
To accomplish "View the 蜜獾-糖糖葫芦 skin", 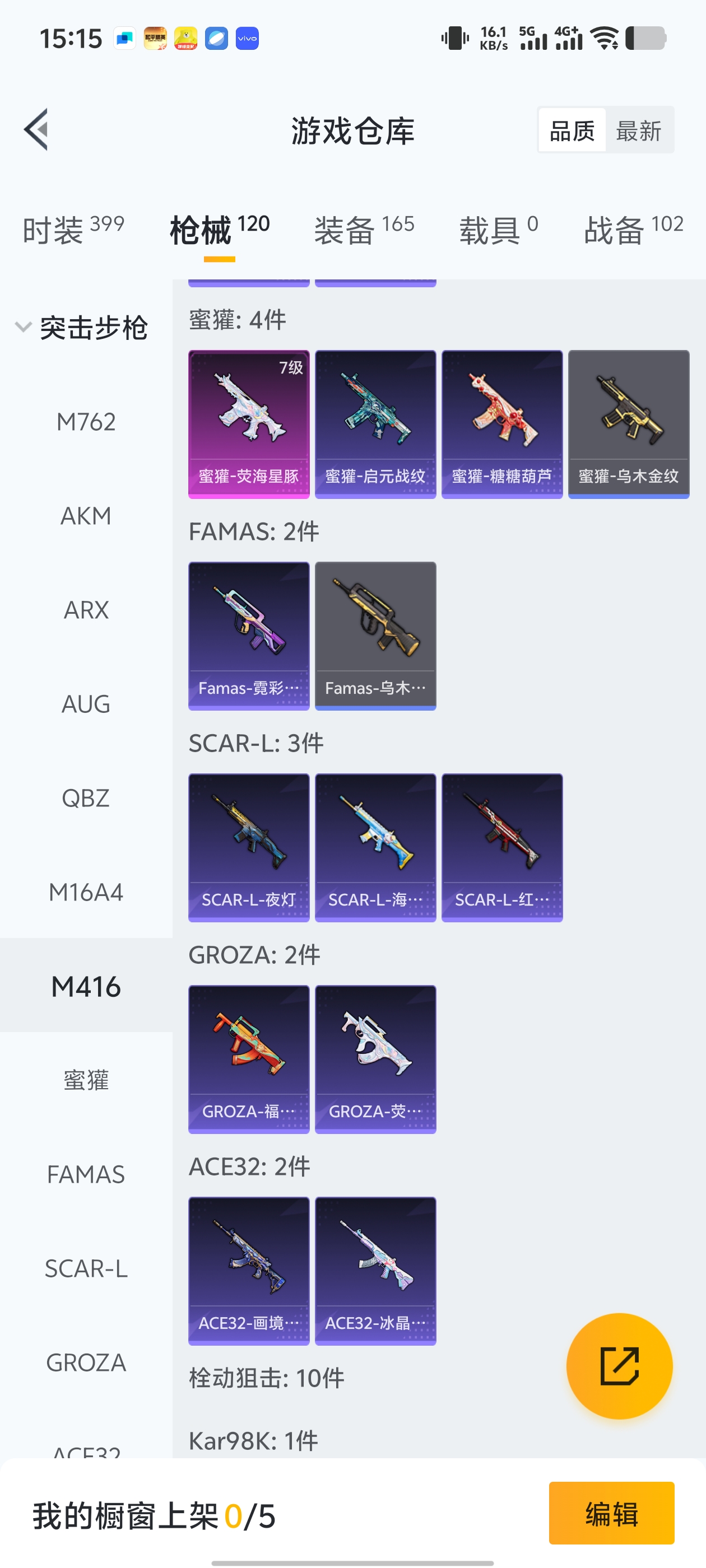I will click(x=502, y=424).
